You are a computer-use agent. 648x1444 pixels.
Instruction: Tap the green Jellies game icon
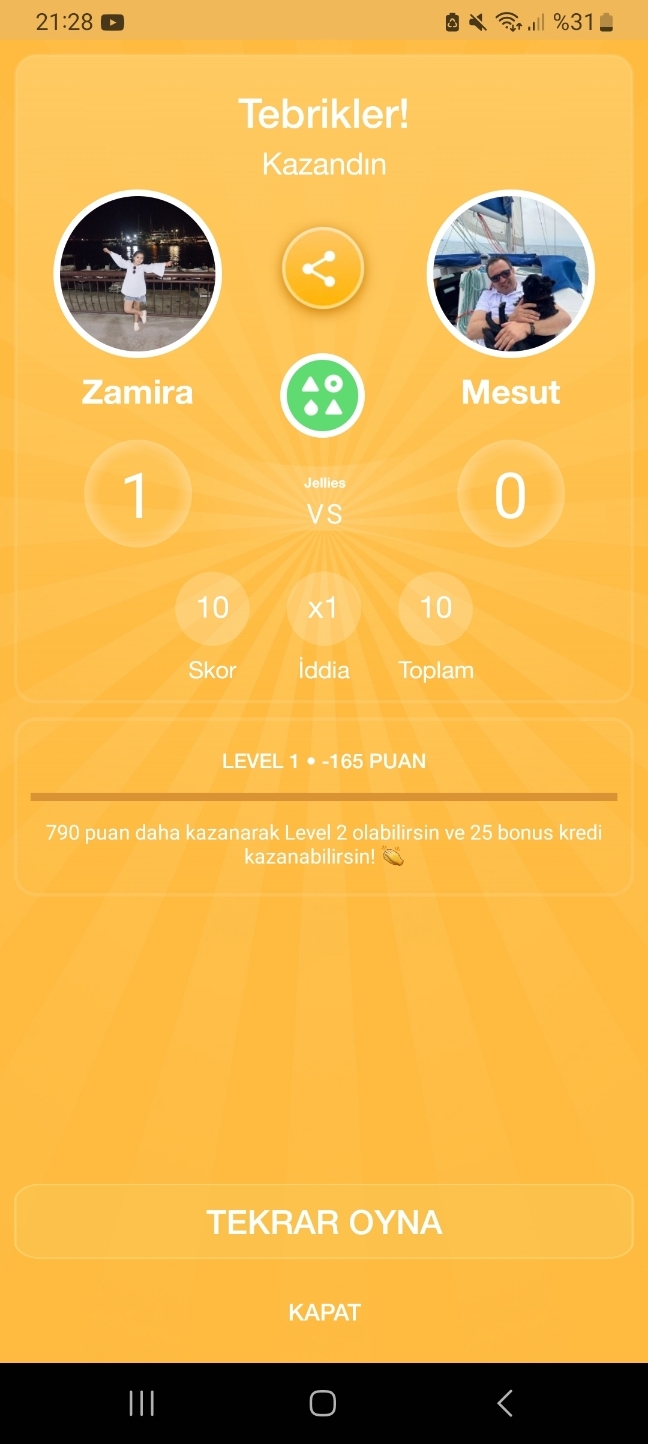(x=322, y=396)
